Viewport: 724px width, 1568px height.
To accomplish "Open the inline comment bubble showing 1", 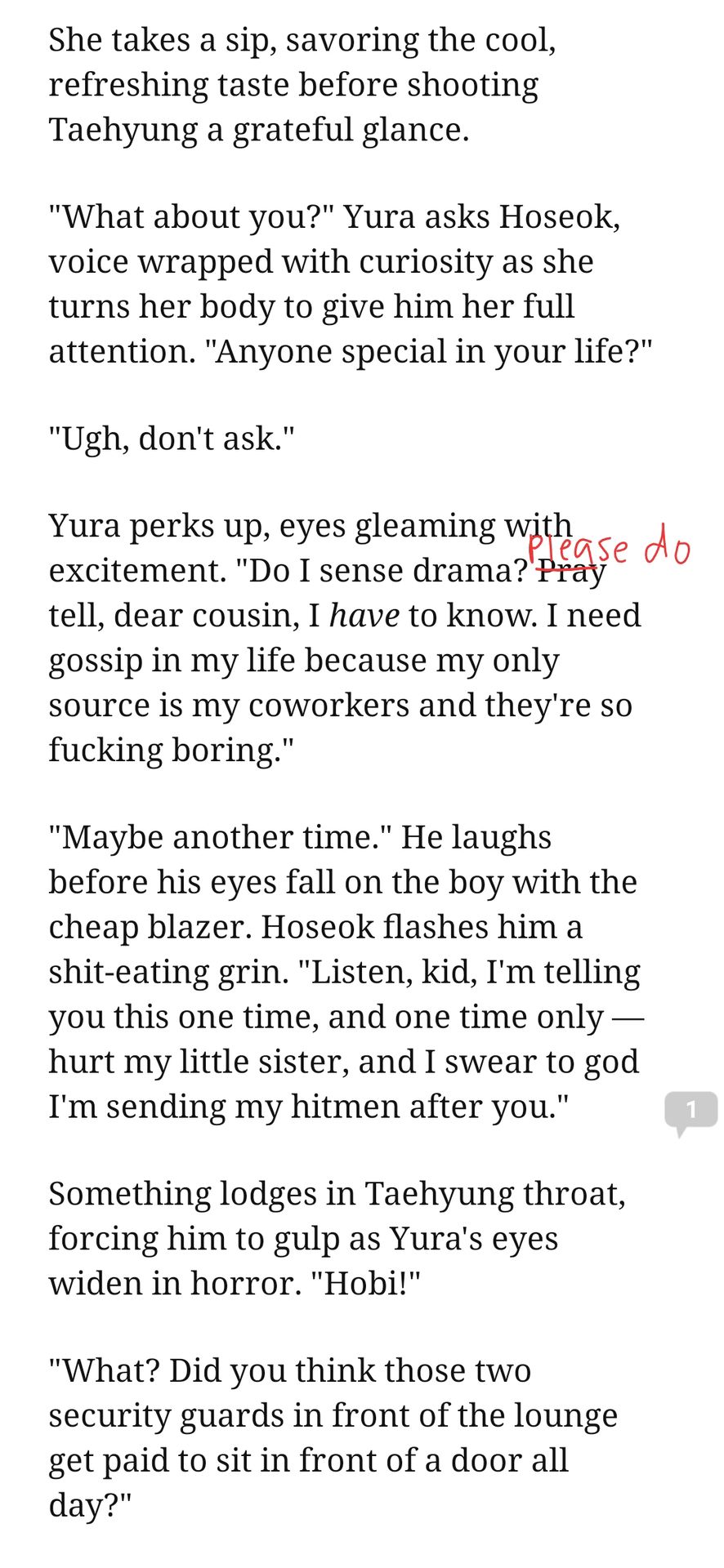I will click(691, 1111).
